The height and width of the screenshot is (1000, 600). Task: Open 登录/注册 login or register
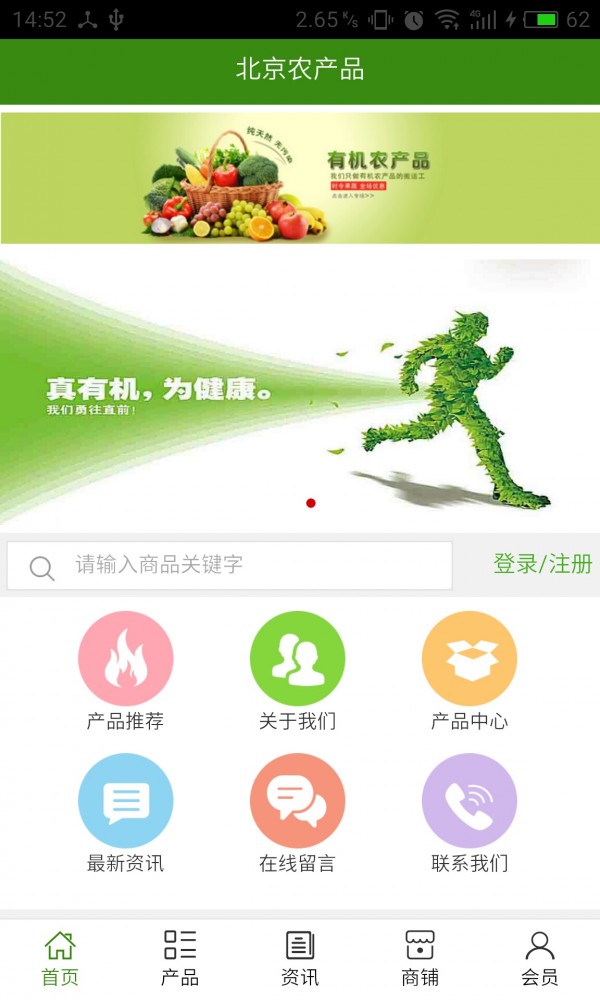click(x=542, y=564)
